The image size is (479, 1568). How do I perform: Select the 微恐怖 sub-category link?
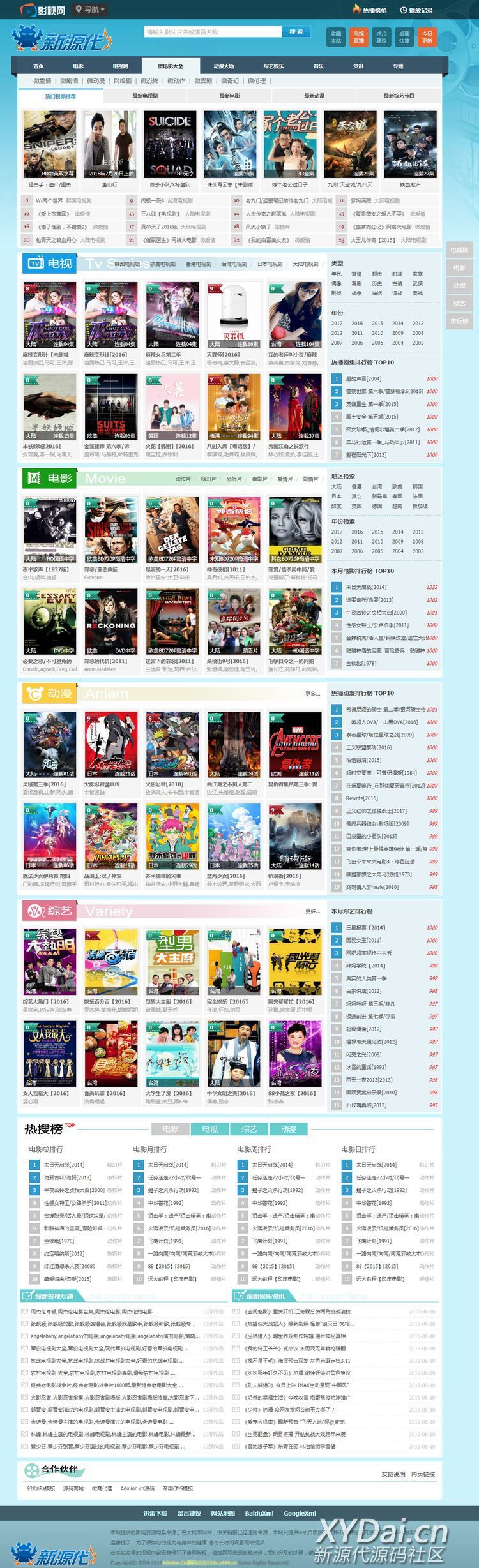[x=149, y=81]
